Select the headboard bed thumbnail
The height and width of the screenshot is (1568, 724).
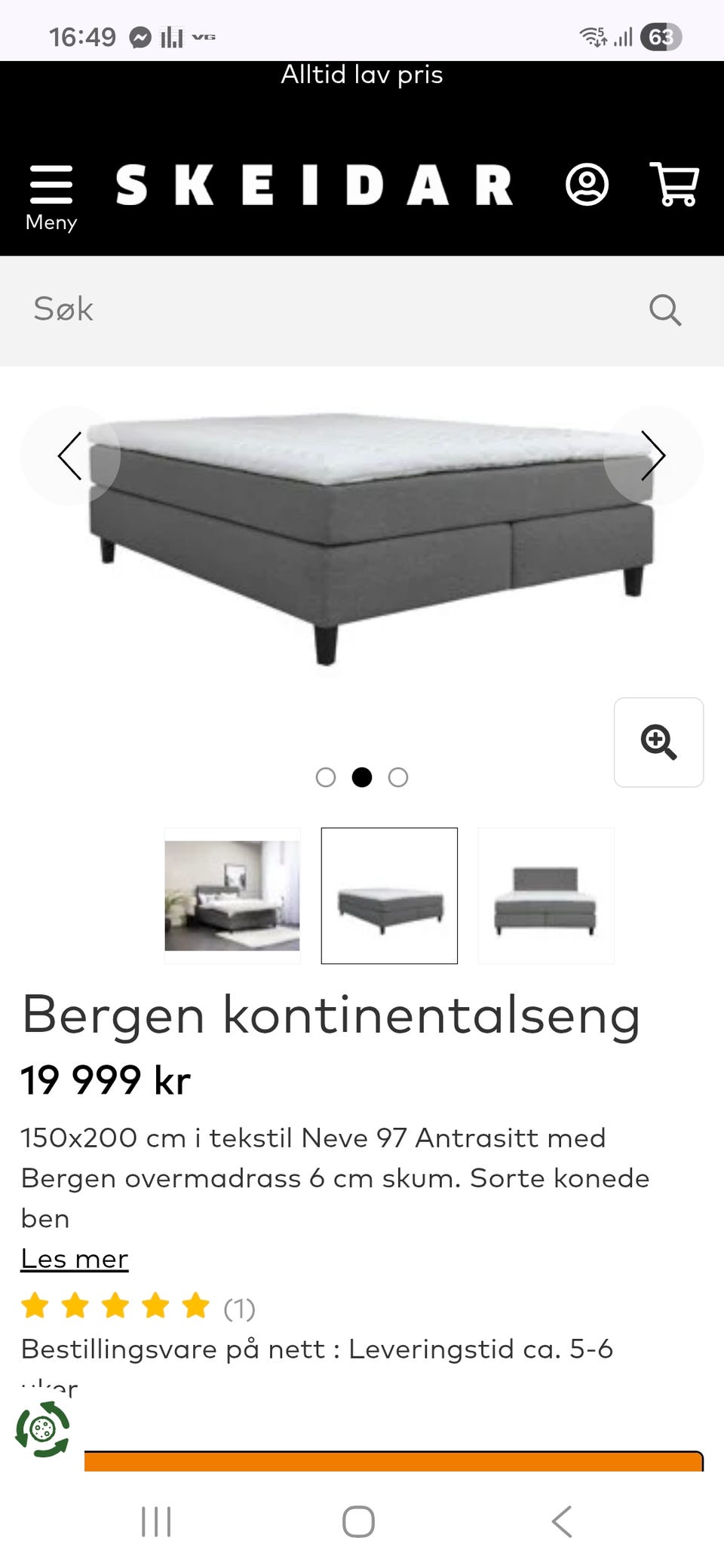click(546, 895)
